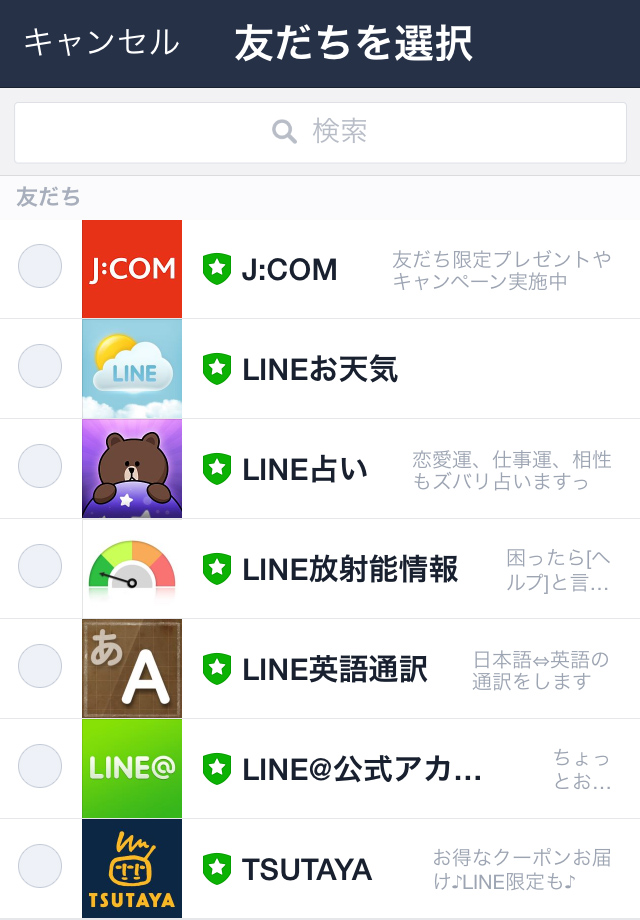This screenshot has height=920, width=640.
Task: Mark the LINE@公式アカ… checkbox
Action: tap(40, 766)
